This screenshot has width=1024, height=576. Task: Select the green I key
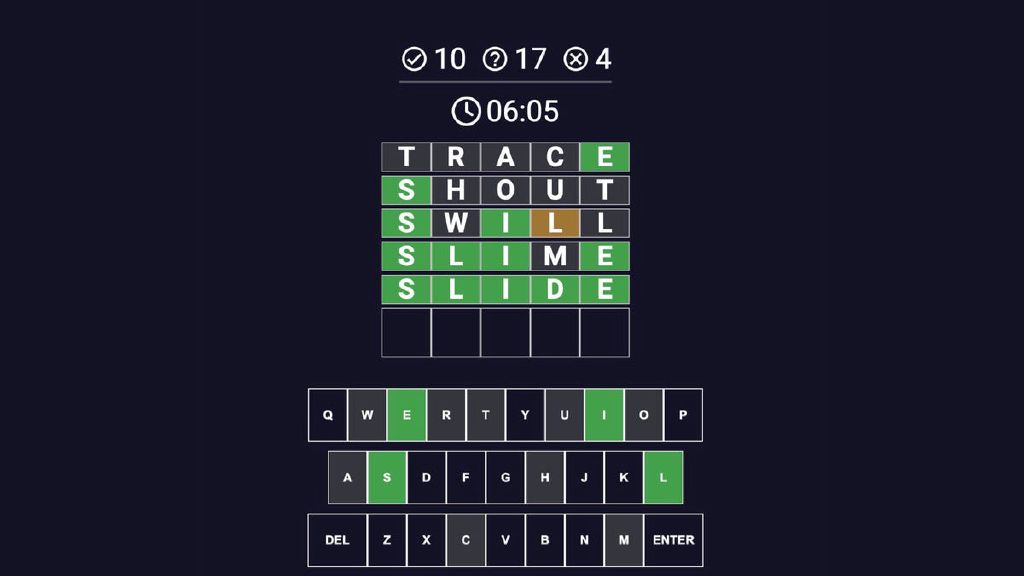click(x=604, y=415)
